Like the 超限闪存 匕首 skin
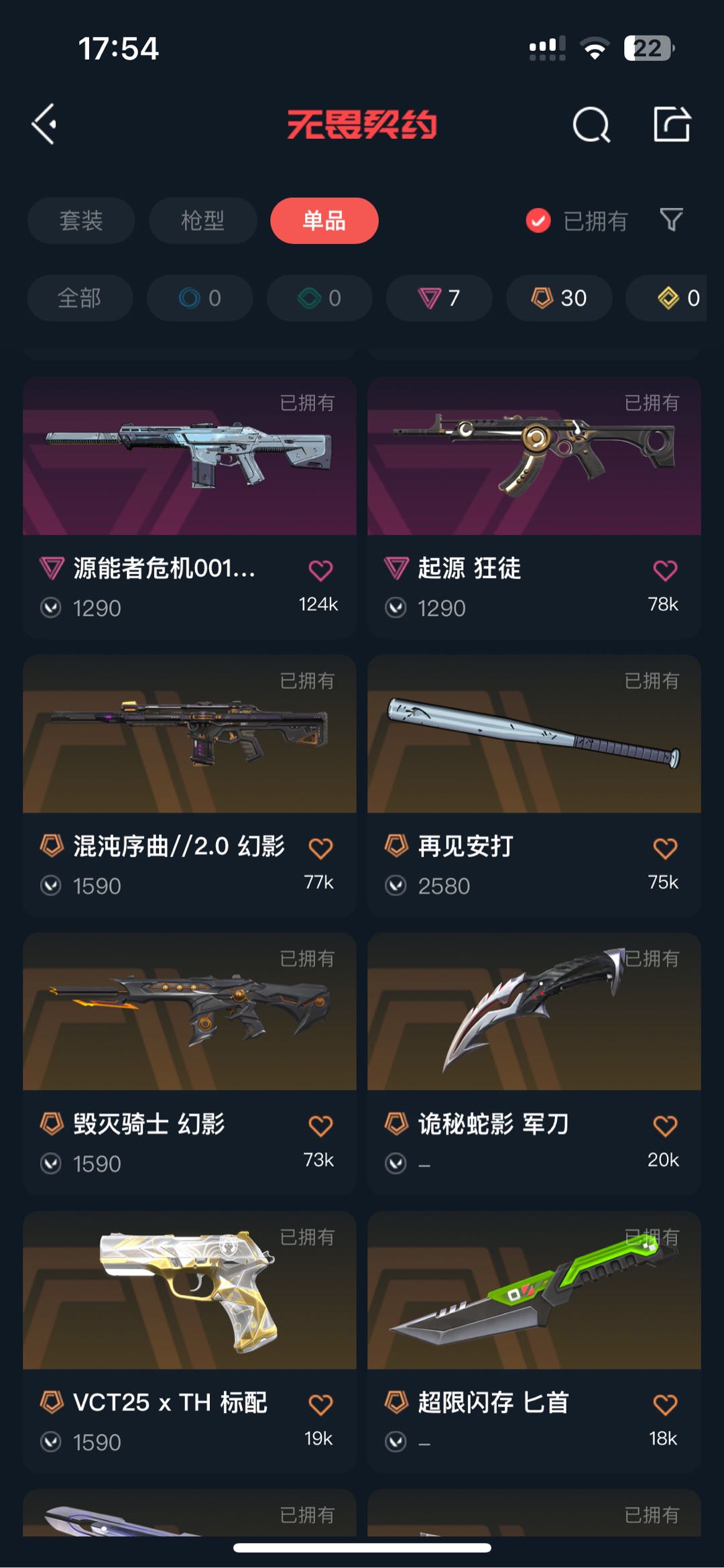Image resolution: width=724 pixels, height=1568 pixels. (x=665, y=1404)
